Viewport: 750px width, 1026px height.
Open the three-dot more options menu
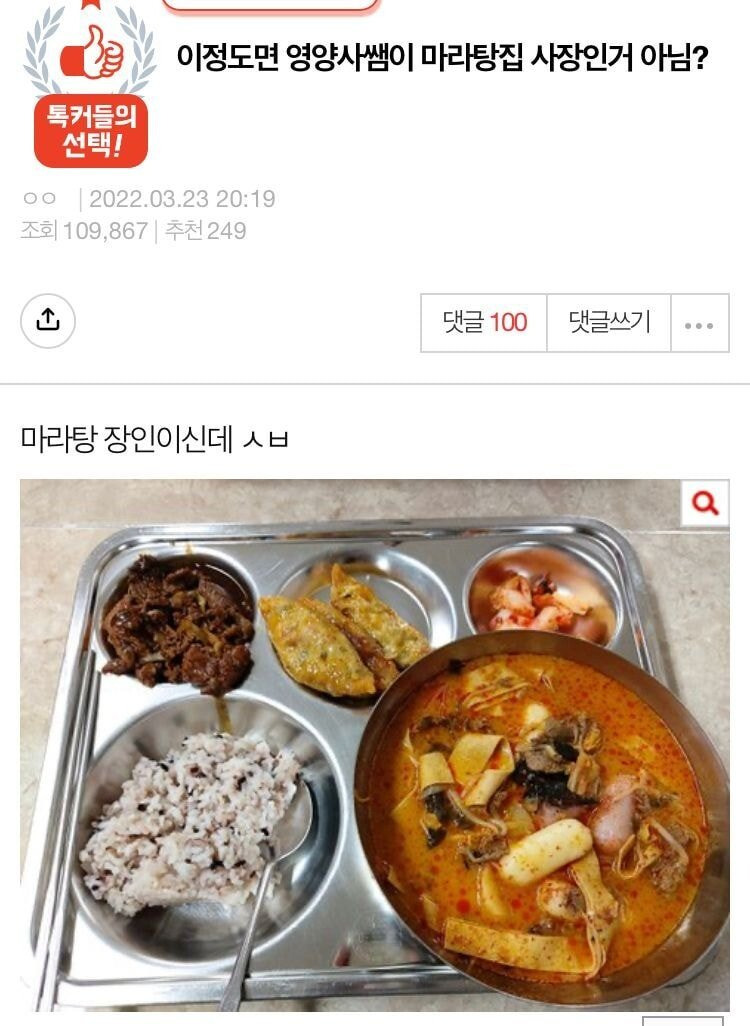[699, 324]
